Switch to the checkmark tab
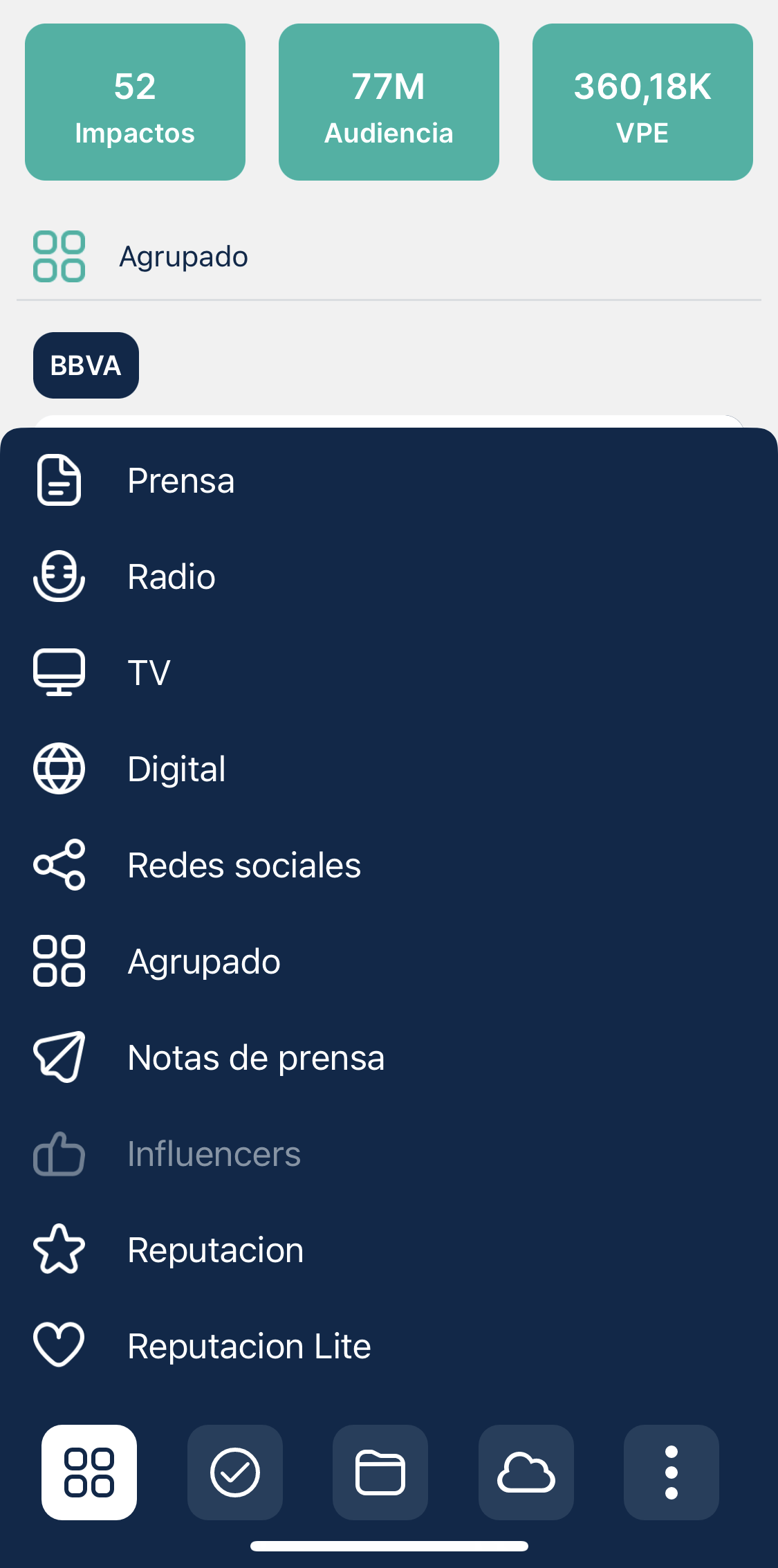 (x=235, y=1472)
